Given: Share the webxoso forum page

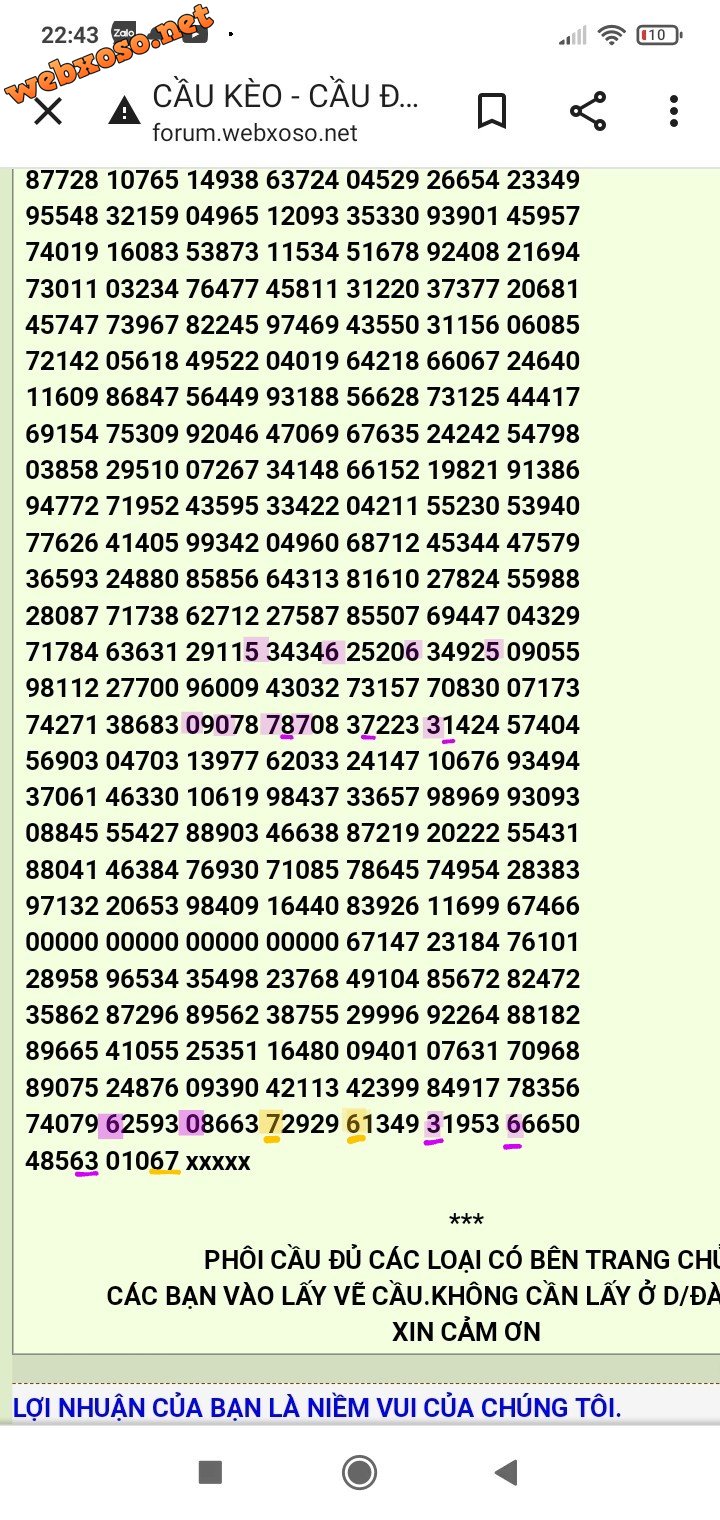Looking at the screenshot, I should (588, 111).
